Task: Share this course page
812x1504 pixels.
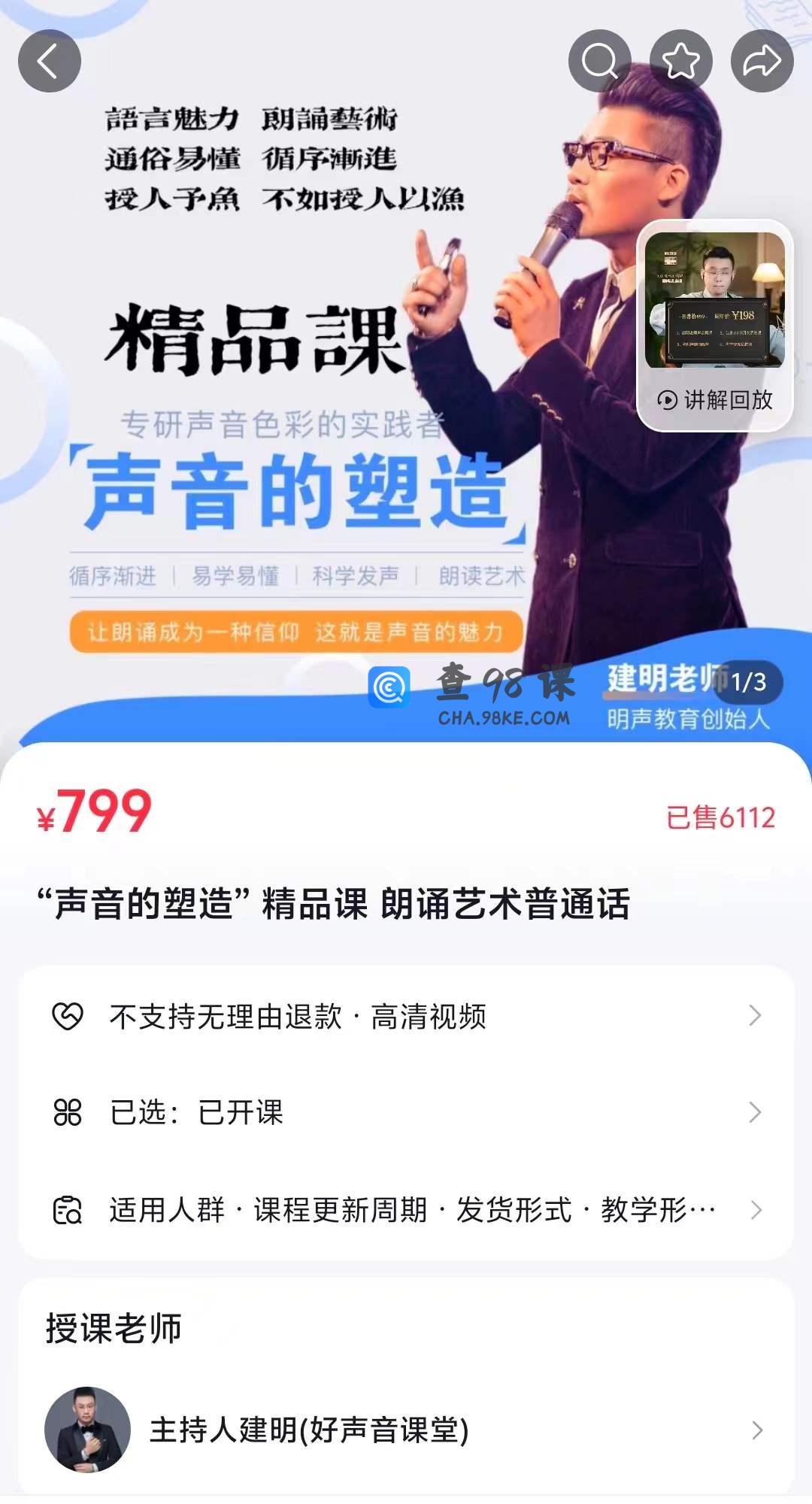Action: [x=762, y=61]
